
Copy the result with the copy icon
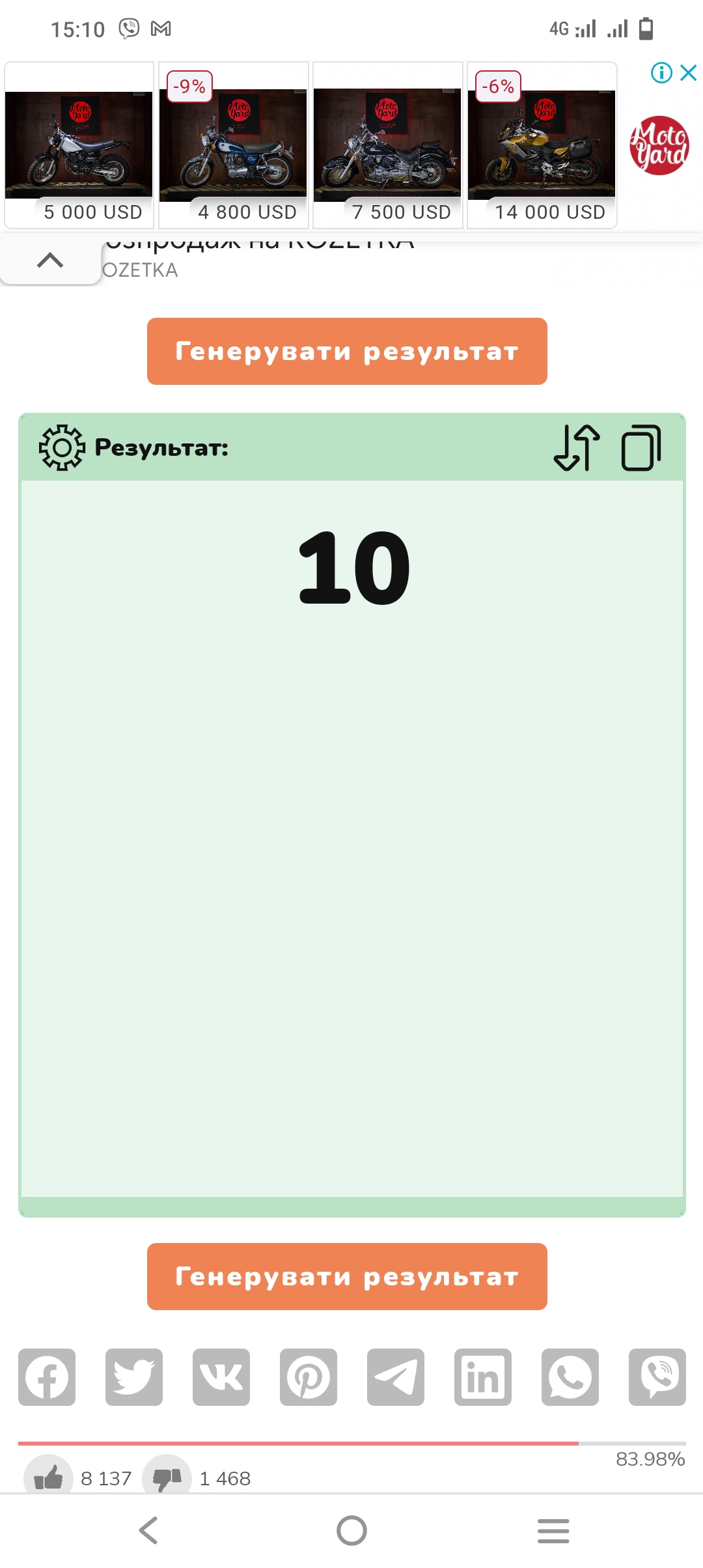641,447
